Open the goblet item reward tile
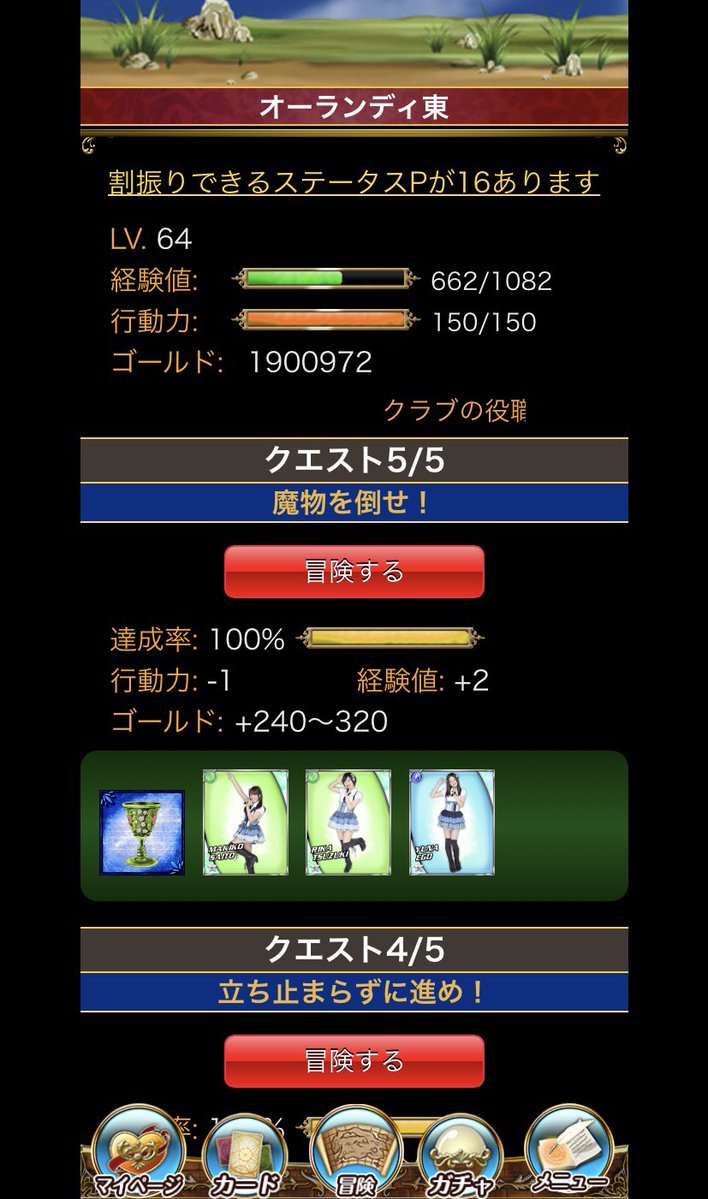 pos(141,833)
